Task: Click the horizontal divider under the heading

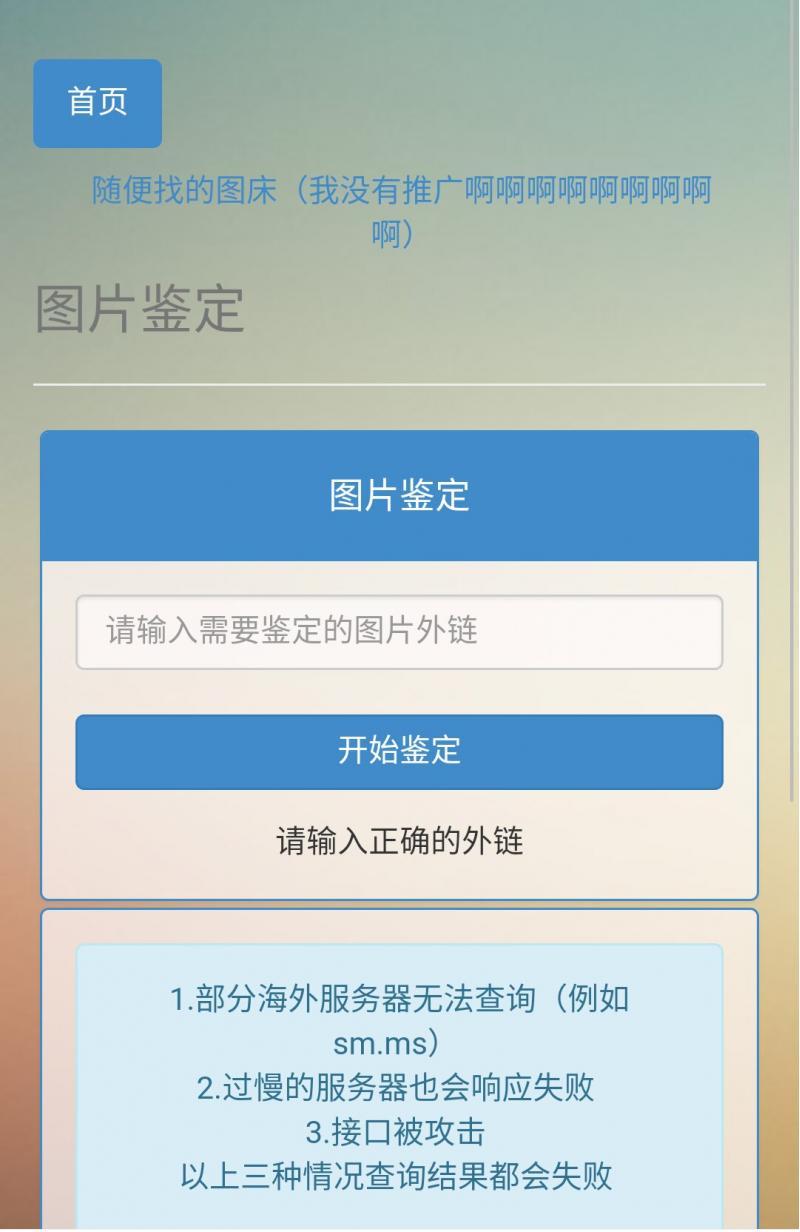Action: pos(399,381)
